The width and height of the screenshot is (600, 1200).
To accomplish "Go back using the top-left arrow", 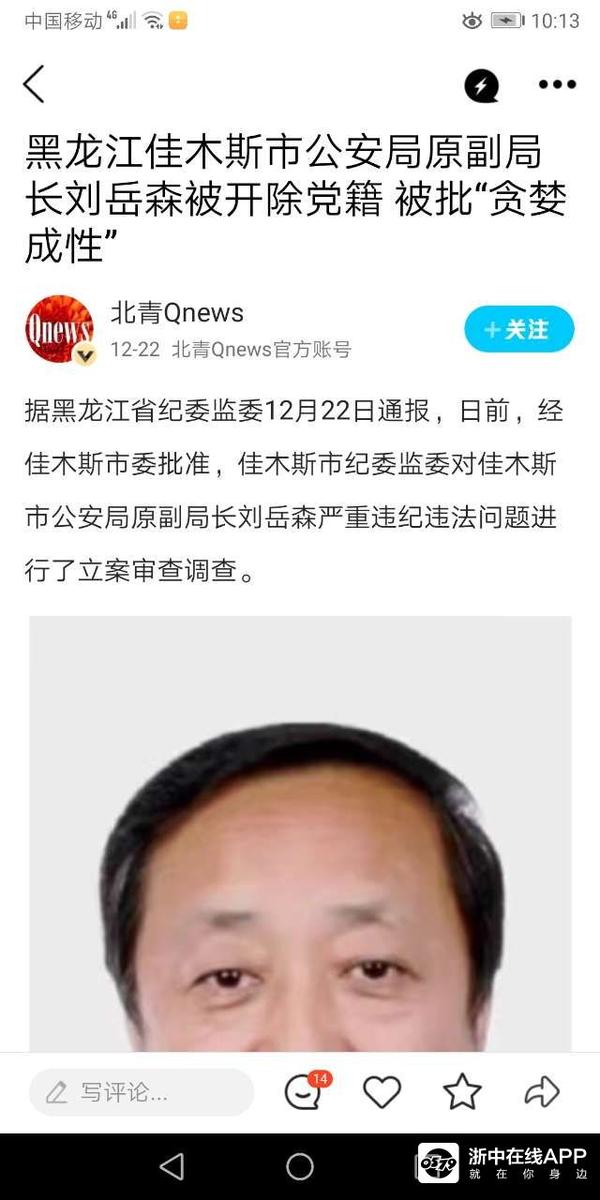I will [34, 85].
